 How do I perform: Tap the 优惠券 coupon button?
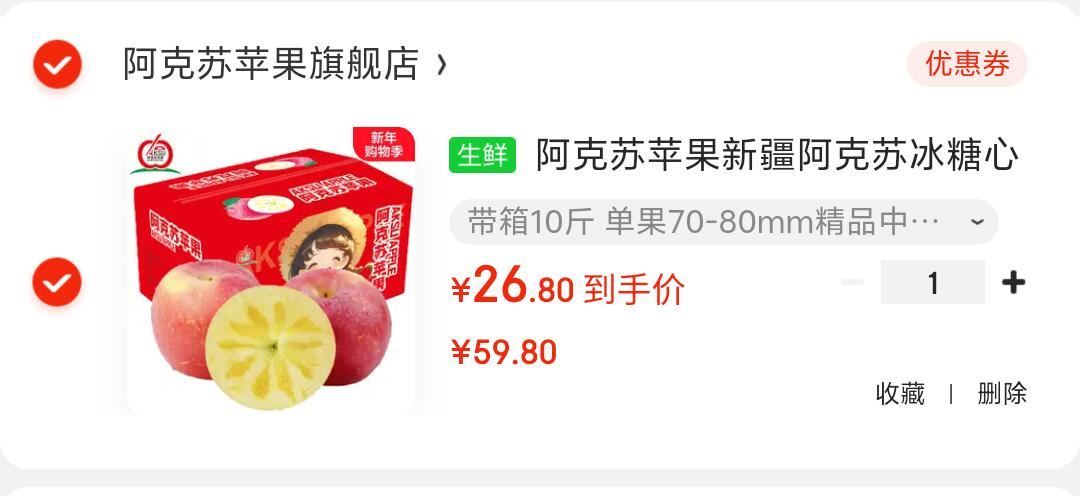[967, 64]
